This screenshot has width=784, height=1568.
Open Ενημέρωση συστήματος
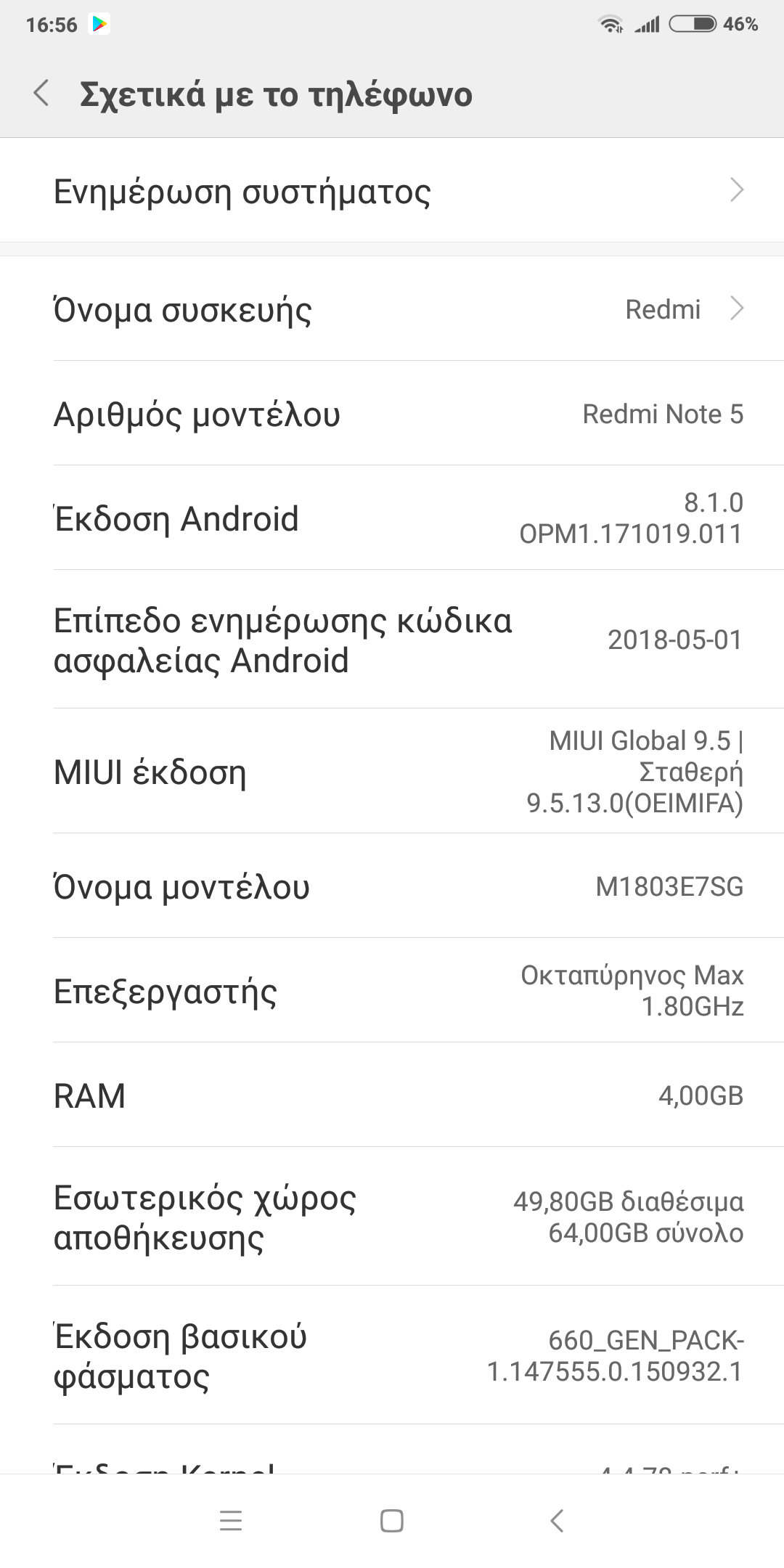pyautogui.click(x=392, y=191)
